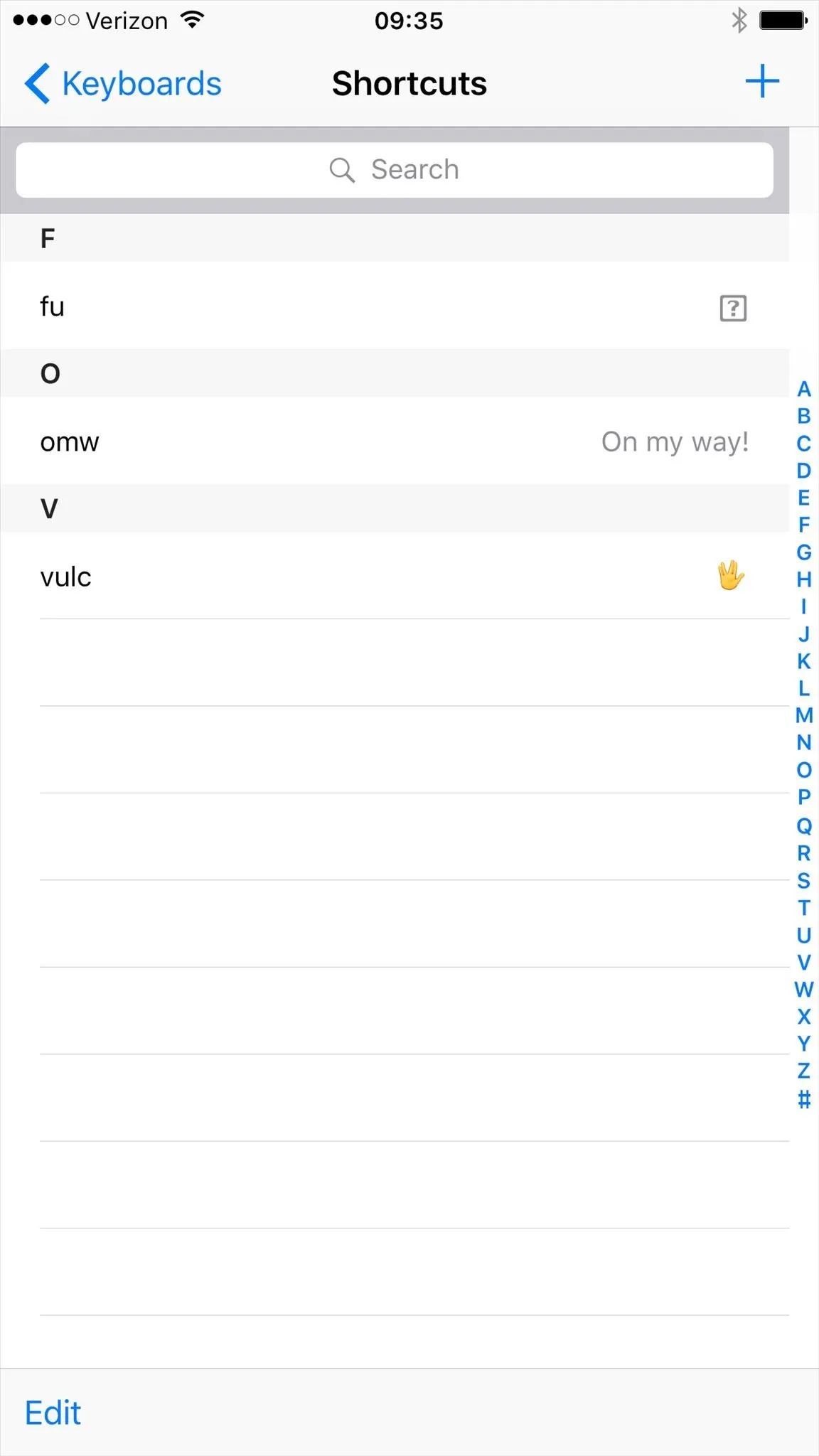This screenshot has width=819, height=1456.
Task: Open the vulc shortcut entry
Action: (x=395, y=577)
